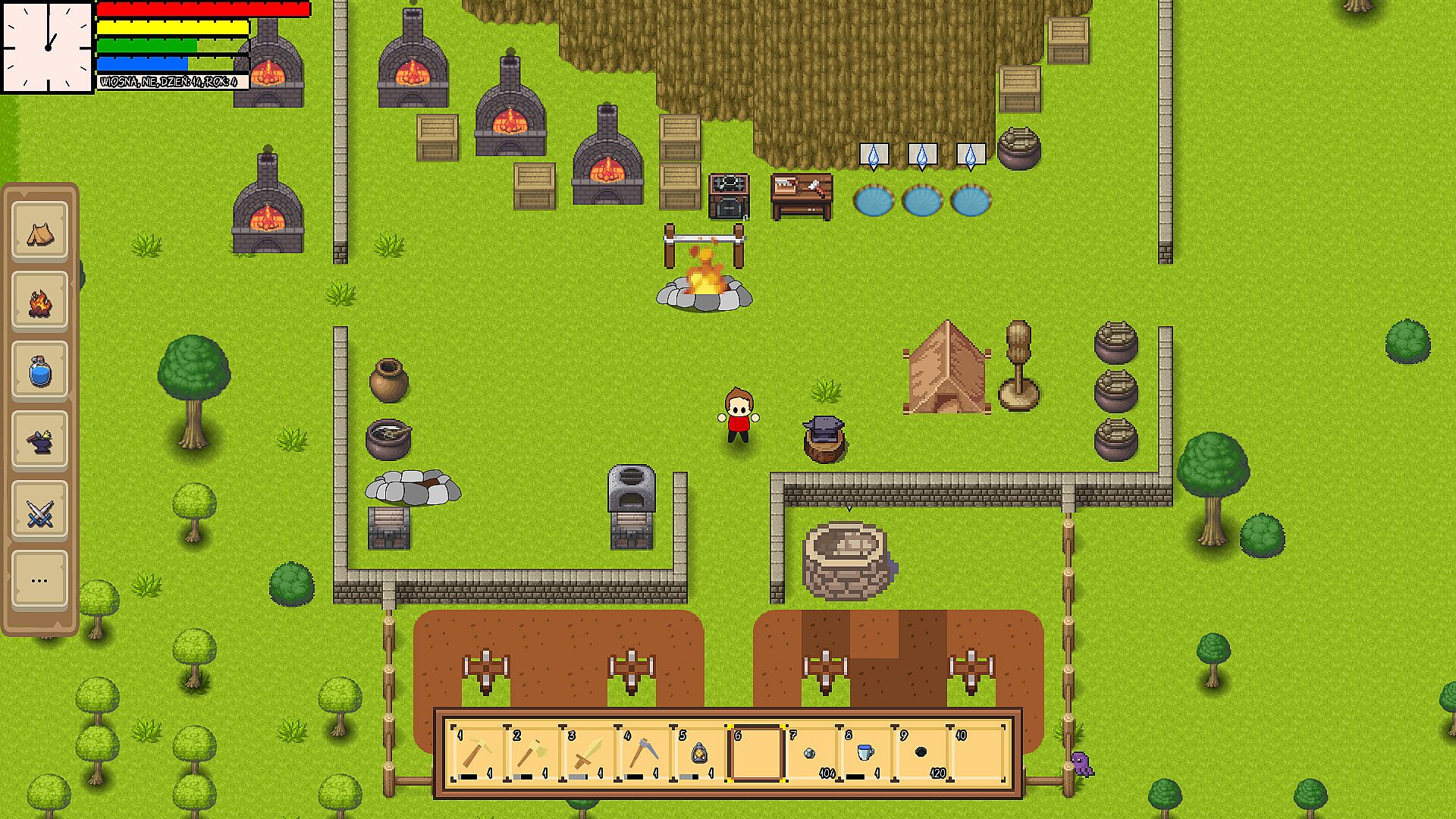1456x819 pixels.
Task: Select empty hotbar slot 10
Action: [x=978, y=753]
